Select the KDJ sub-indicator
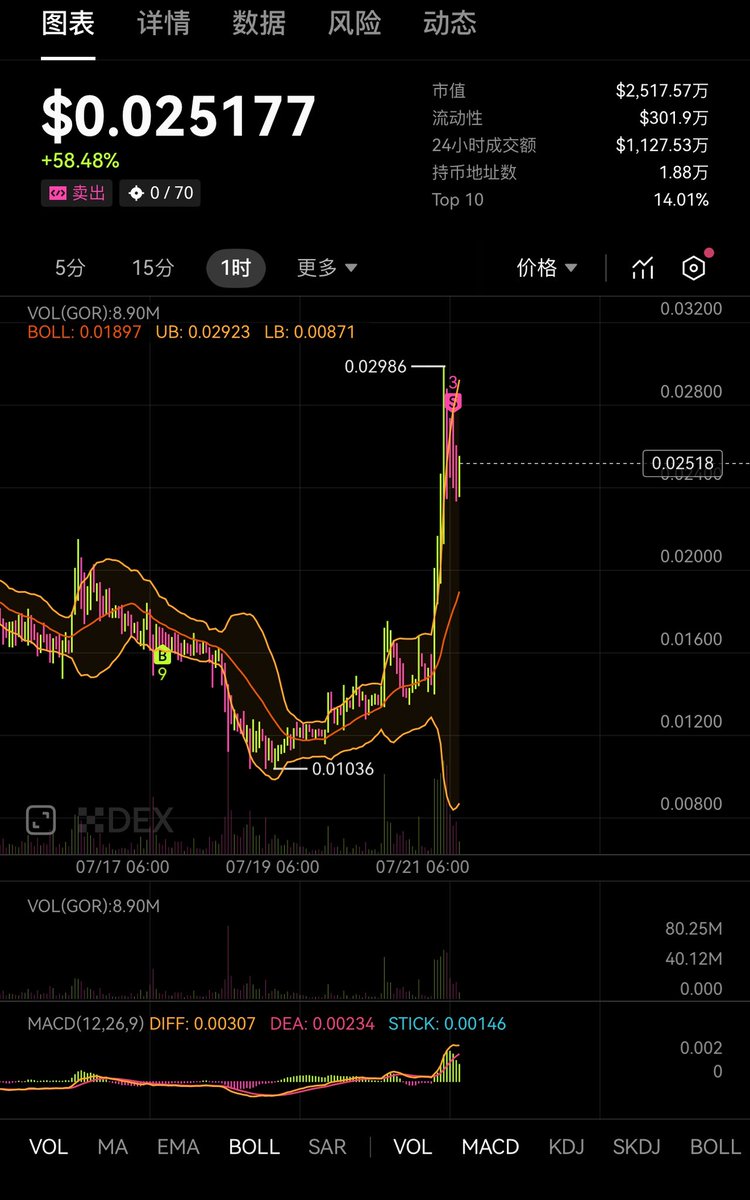 pos(566,1147)
